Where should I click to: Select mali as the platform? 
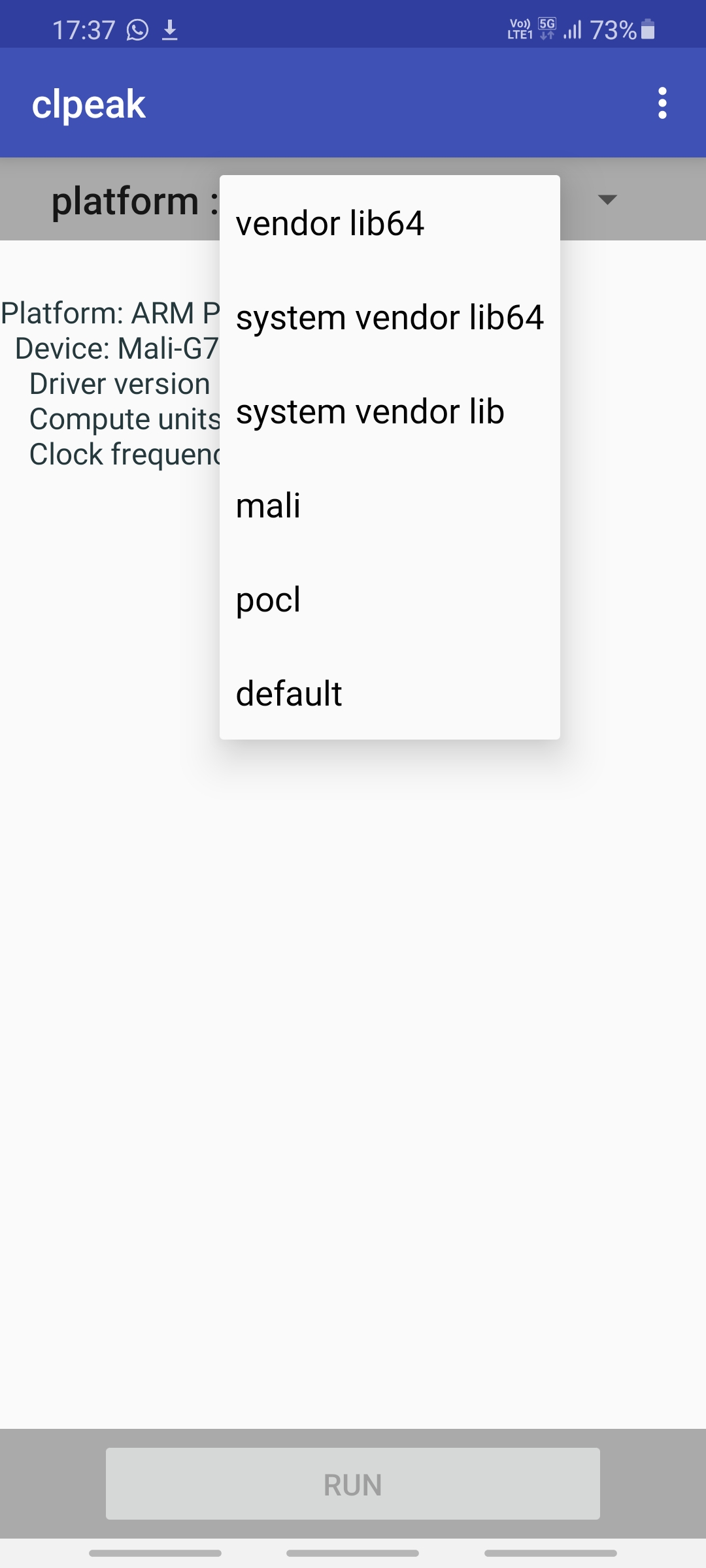point(390,506)
